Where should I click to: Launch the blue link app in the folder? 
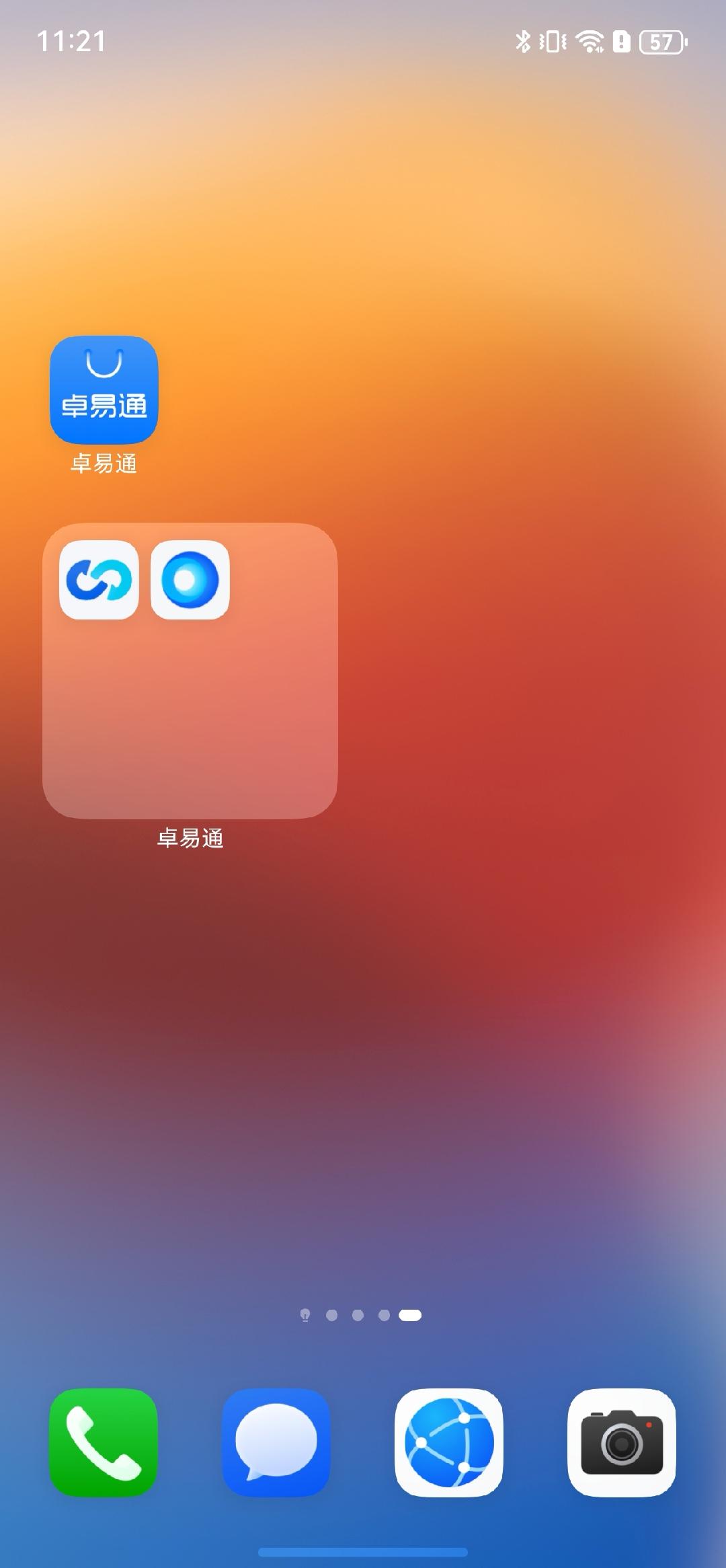pyautogui.click(x=99, y=580)
